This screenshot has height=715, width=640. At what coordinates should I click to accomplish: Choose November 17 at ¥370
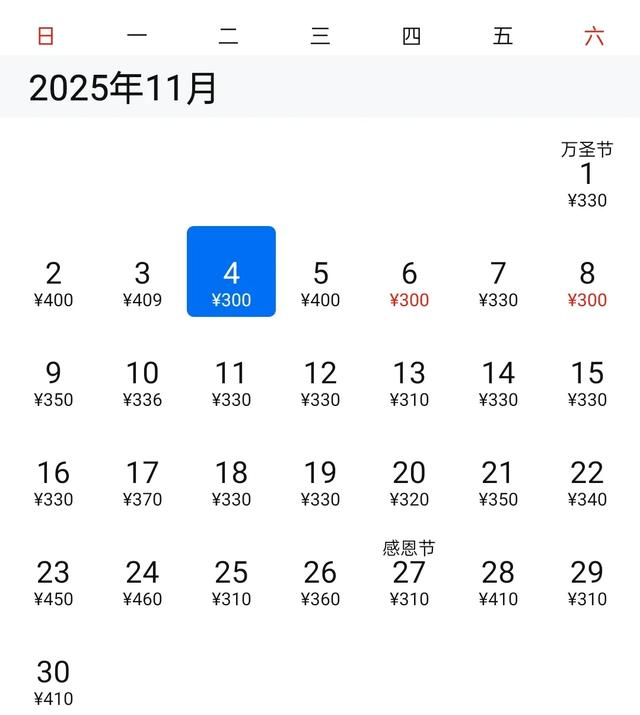click(x=142, y=482)
